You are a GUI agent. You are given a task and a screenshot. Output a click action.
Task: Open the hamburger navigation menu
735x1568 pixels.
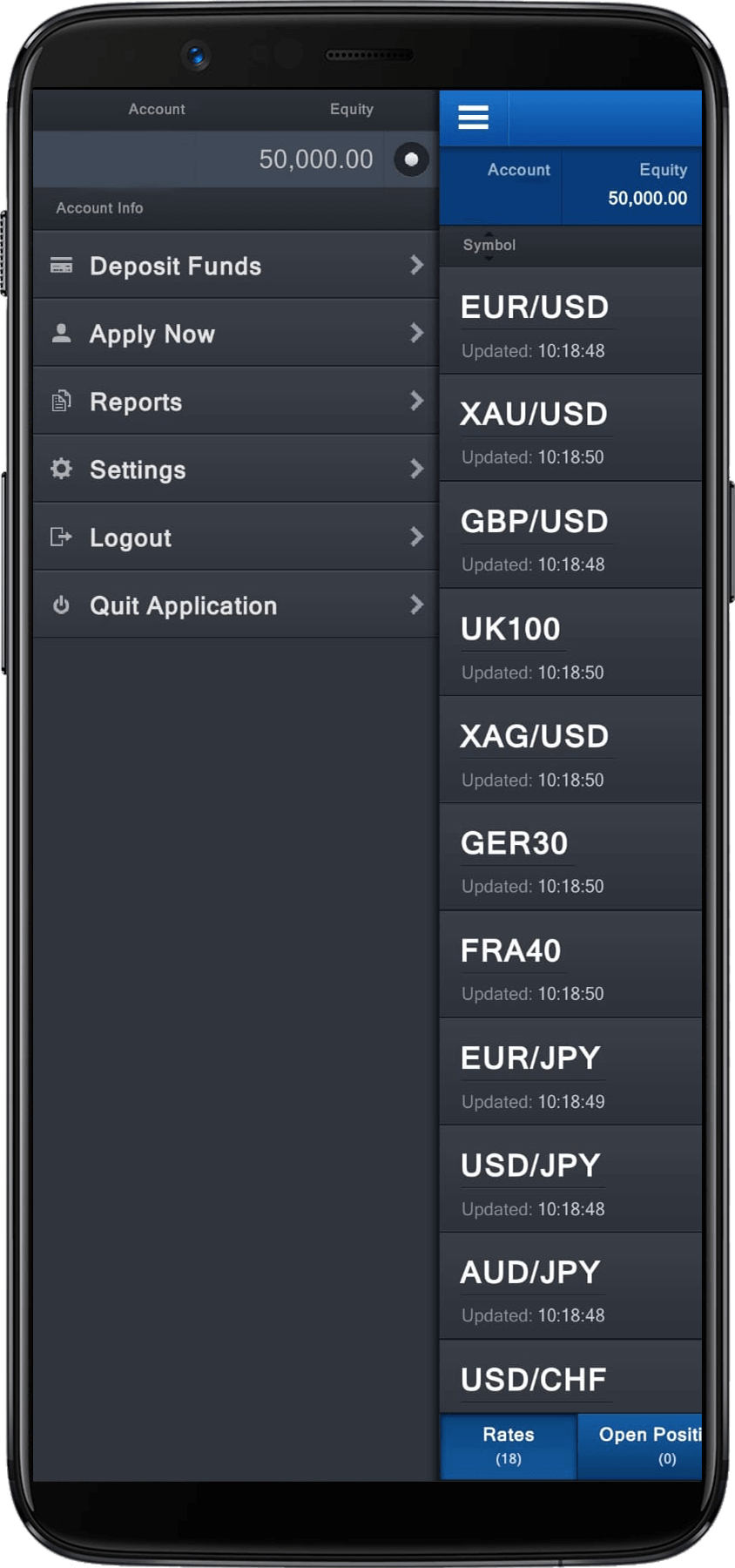[472, 116]
